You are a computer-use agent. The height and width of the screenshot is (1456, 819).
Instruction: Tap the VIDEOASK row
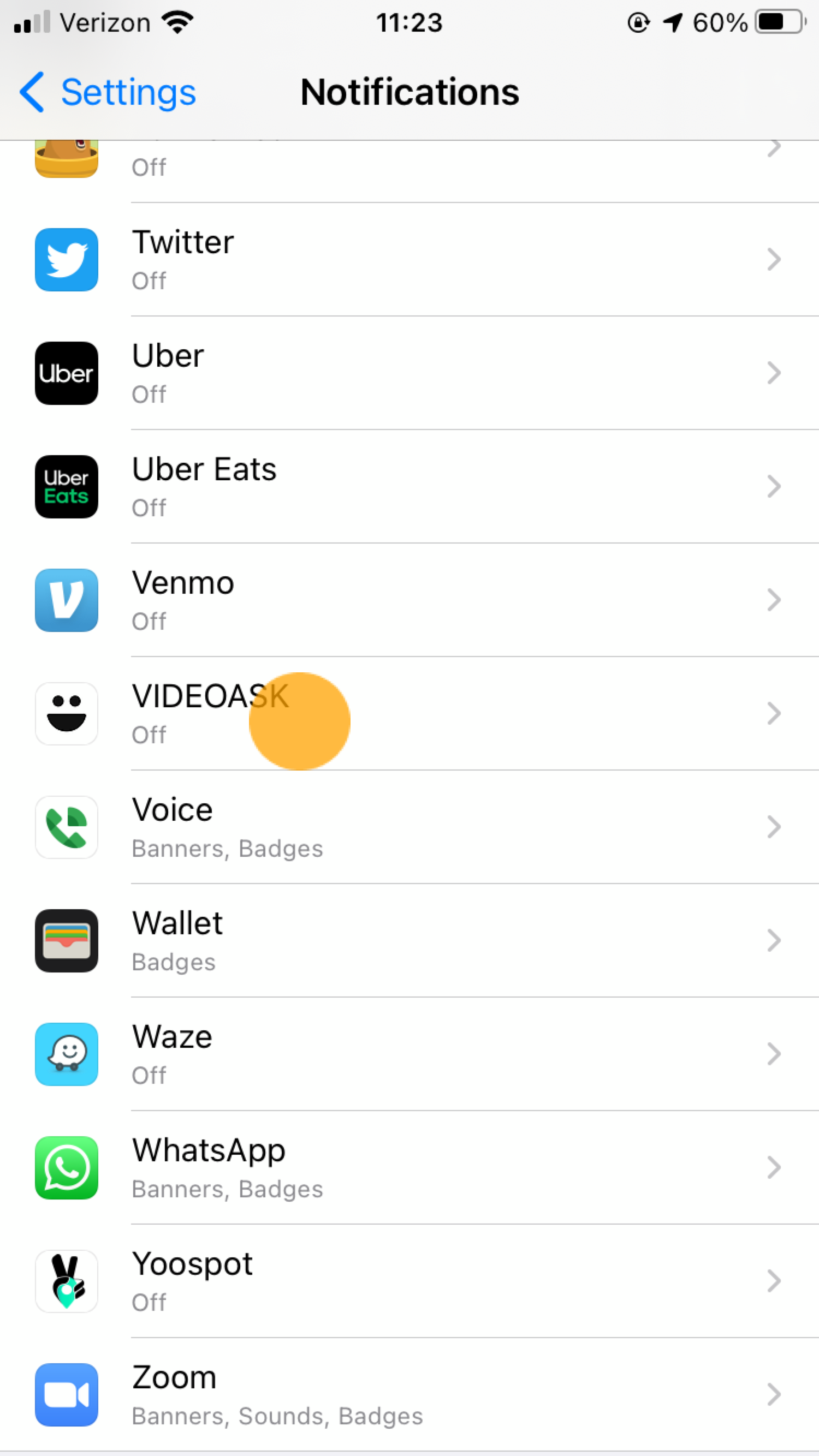pyautogui.click(x=410, y=714)
